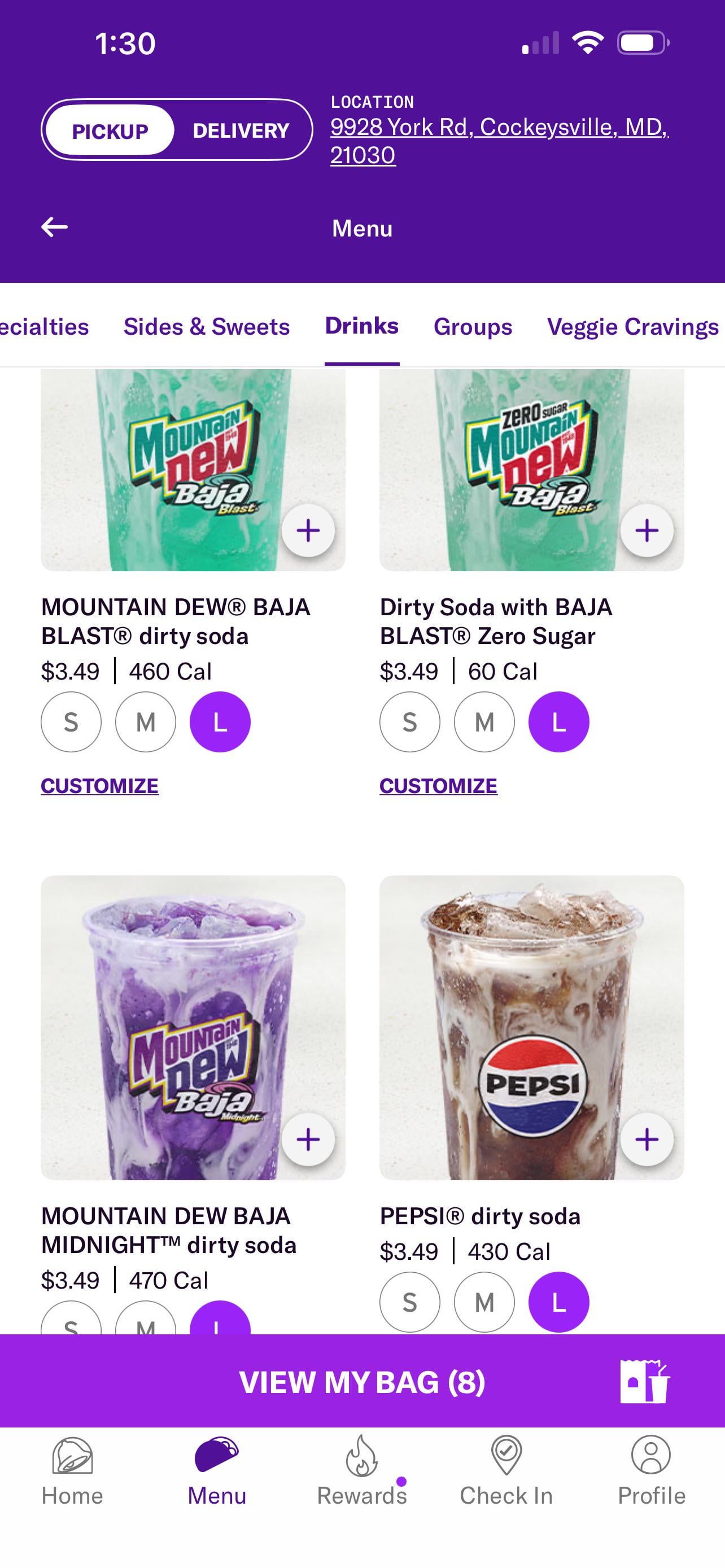This screenshot has height=1568, width=725.
Task: Select medium size for PEPSI dirty soda
Action: pyautogui.click(x=484, y=1302)
